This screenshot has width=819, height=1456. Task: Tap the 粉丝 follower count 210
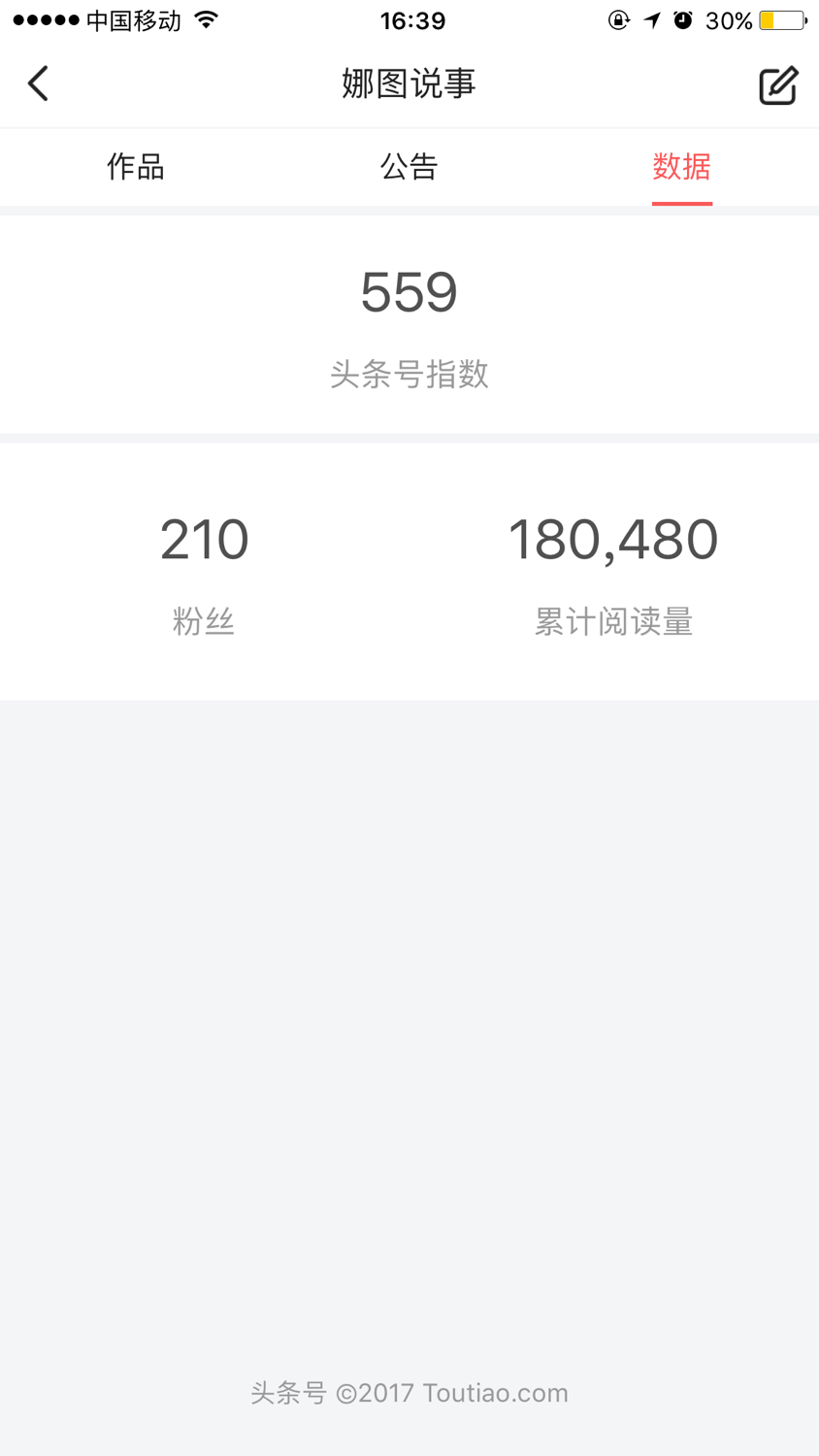tap(204, 539)
